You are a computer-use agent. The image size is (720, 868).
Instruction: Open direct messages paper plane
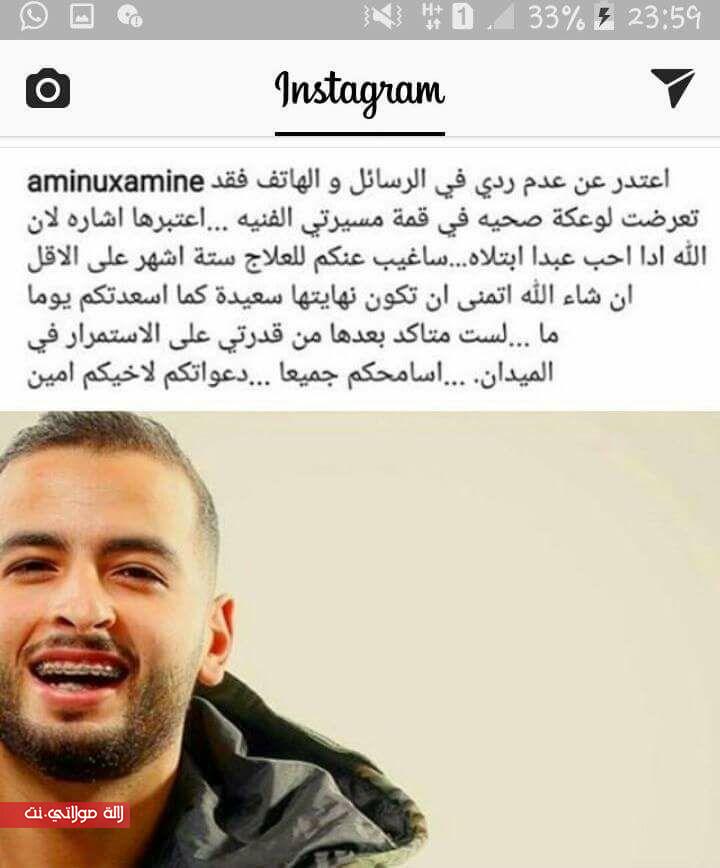click(x=672, y=88)
